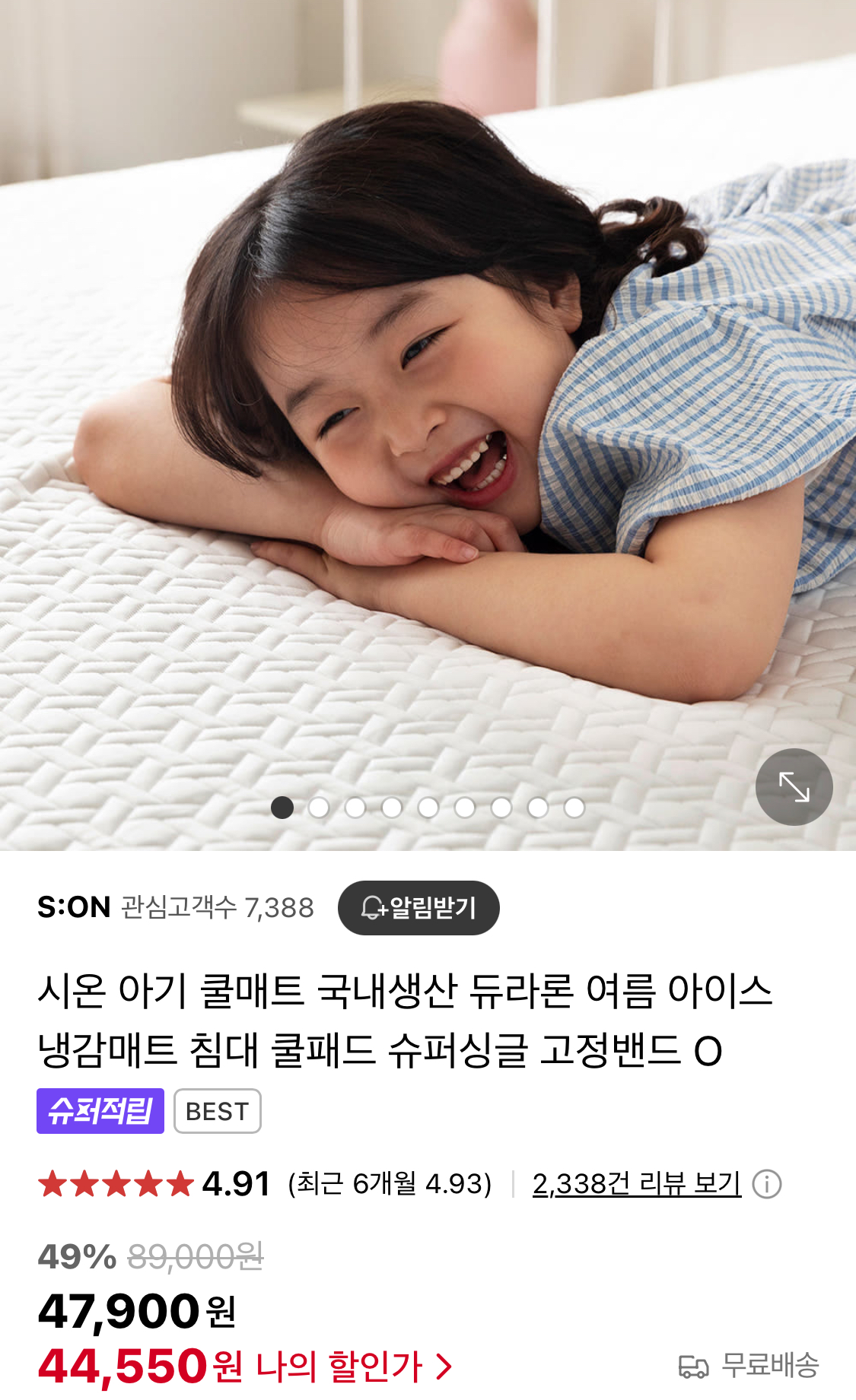Viewport: 856px width, 1400px height.
Task: Open the S:ON brand store
Action: tap(74, 907)
